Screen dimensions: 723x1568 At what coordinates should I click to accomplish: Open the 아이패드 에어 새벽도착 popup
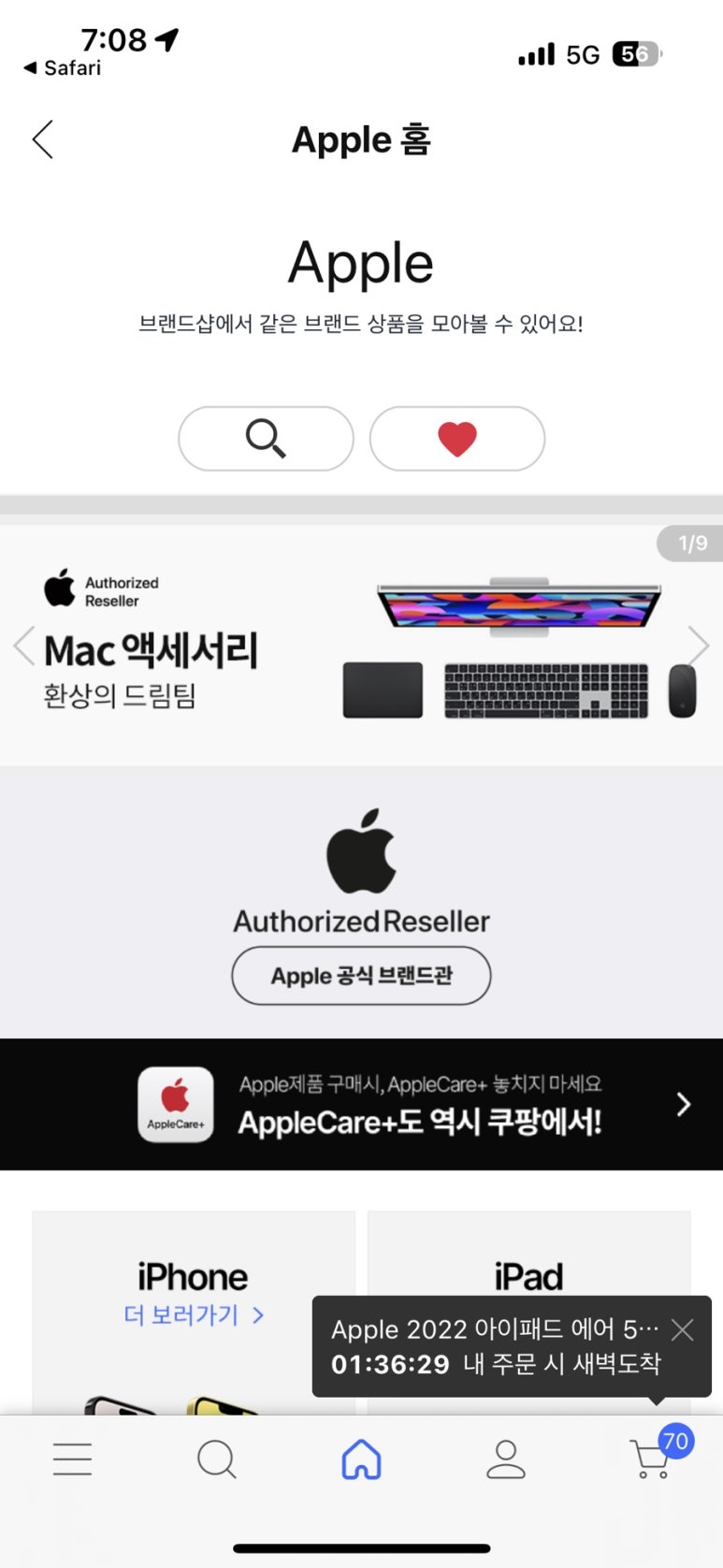(x=496, y=1346)
